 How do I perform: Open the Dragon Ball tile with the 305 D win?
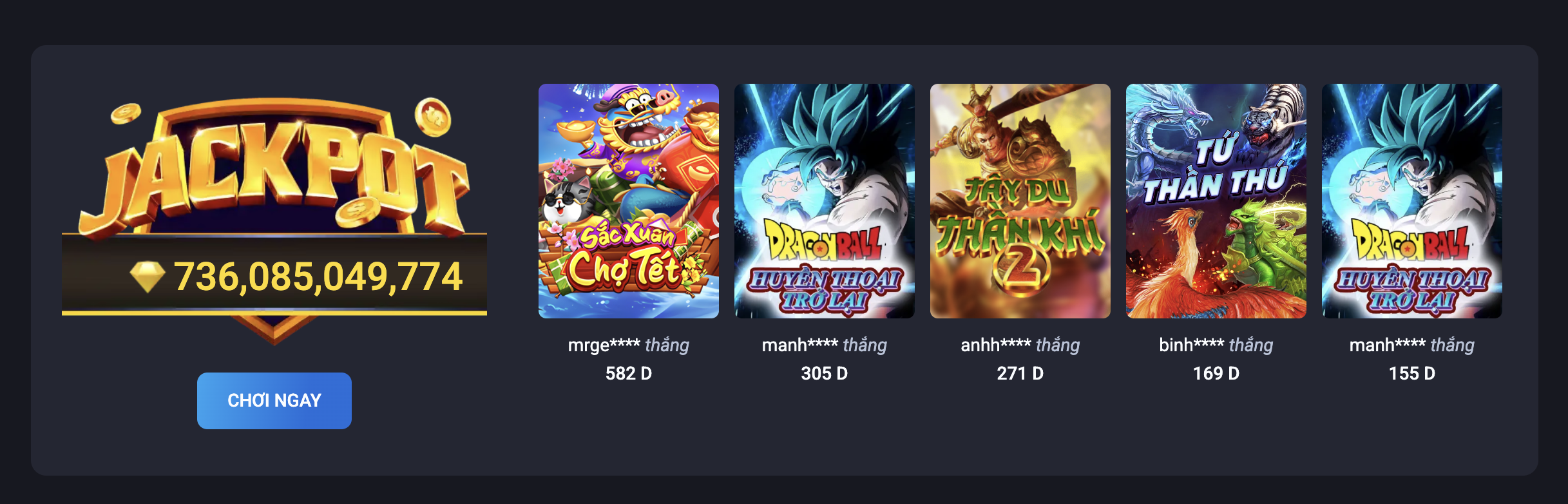824,200
